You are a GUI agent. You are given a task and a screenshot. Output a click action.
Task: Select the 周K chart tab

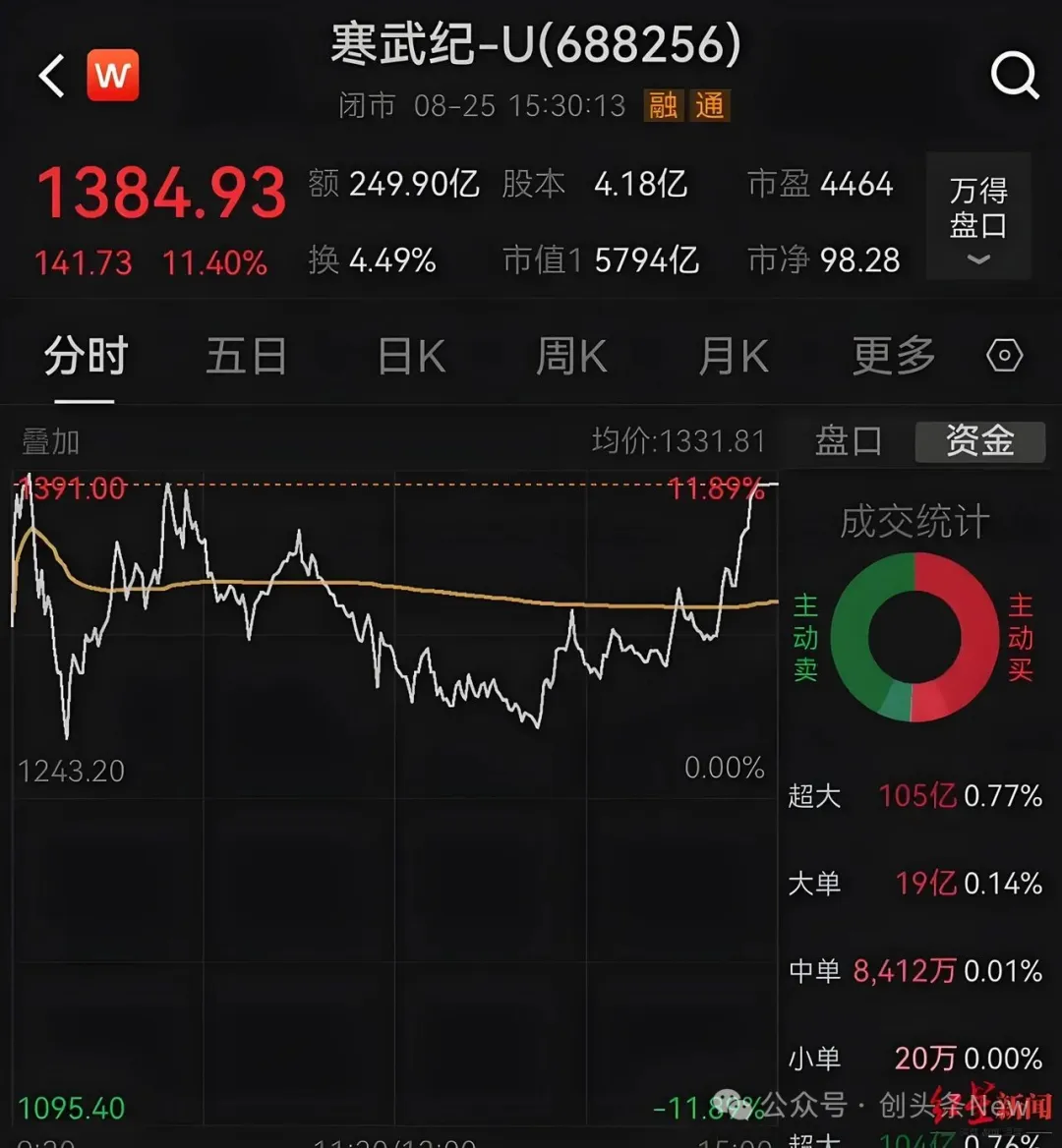pyautogui.click(x=571, y=356)
